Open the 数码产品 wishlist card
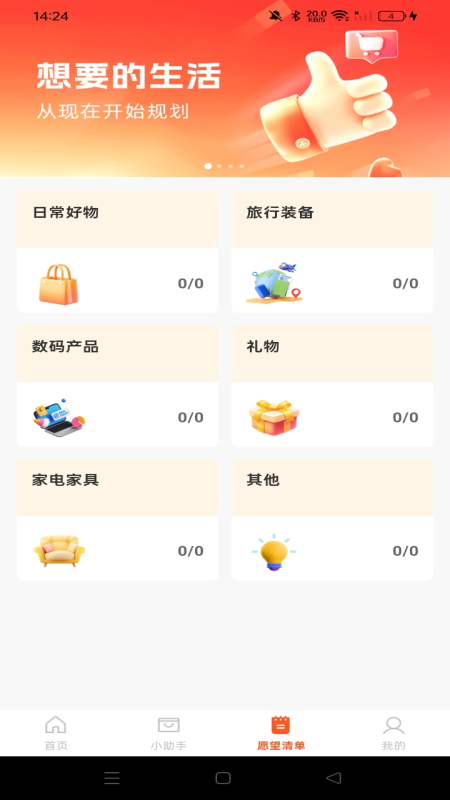 coord(117,386)
